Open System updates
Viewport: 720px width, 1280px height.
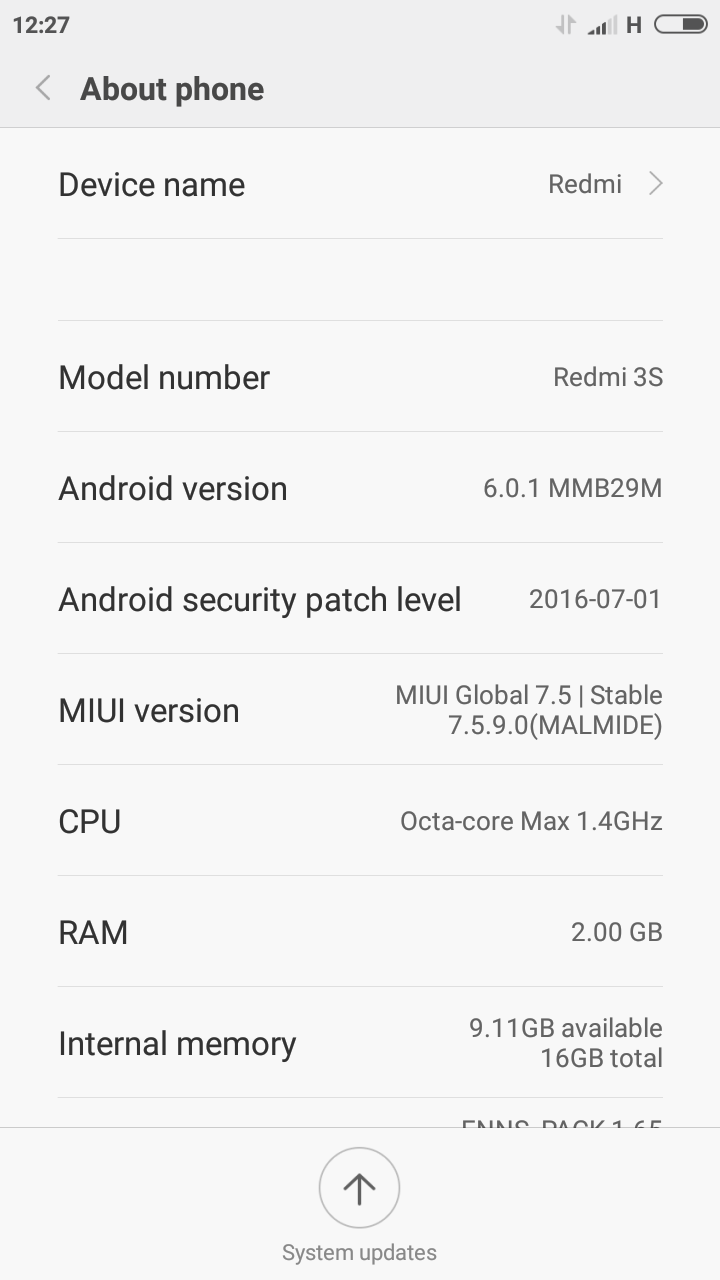359,1189
